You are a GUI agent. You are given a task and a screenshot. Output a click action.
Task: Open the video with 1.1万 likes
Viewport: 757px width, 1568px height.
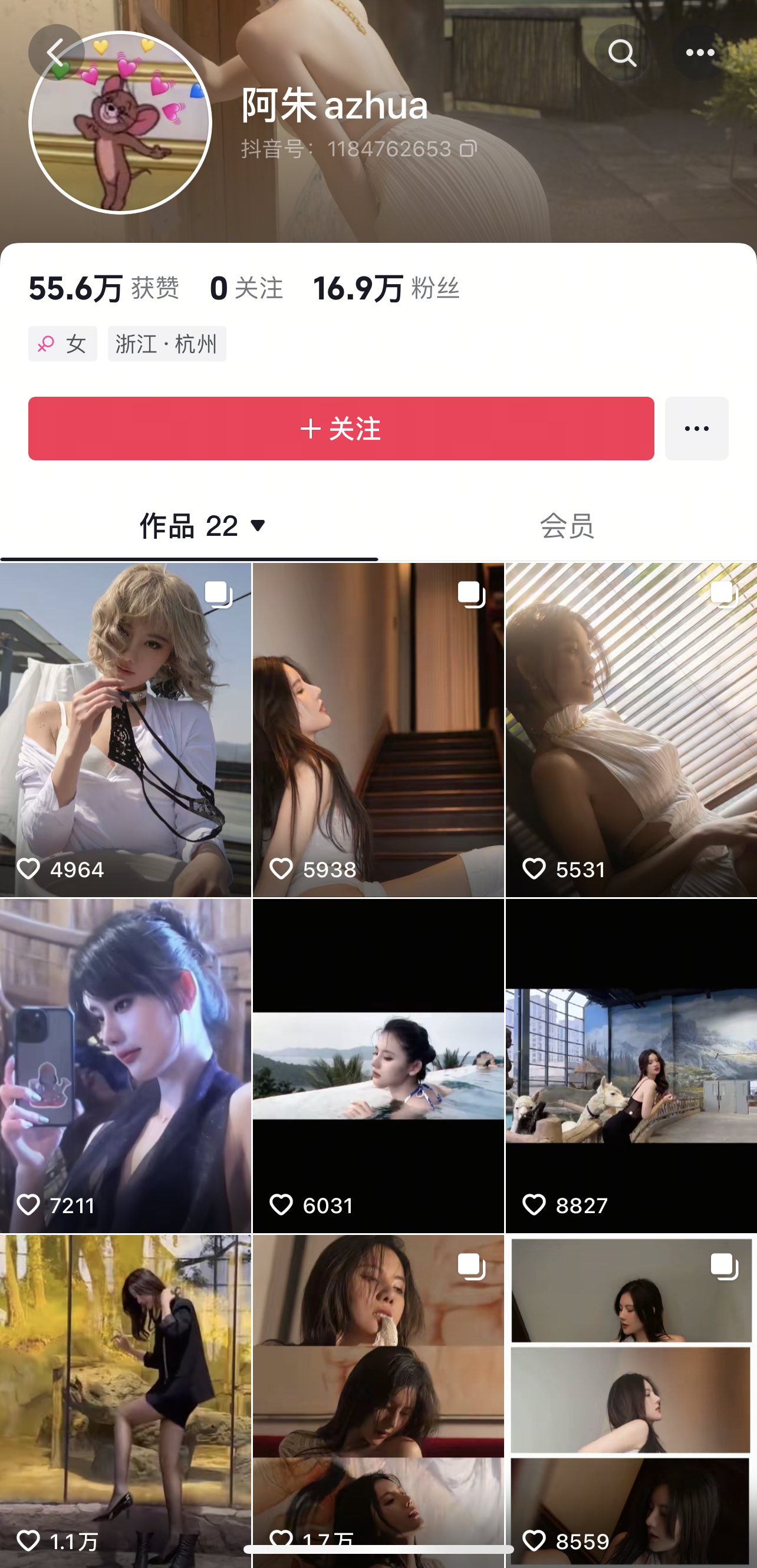[126, 1400]
